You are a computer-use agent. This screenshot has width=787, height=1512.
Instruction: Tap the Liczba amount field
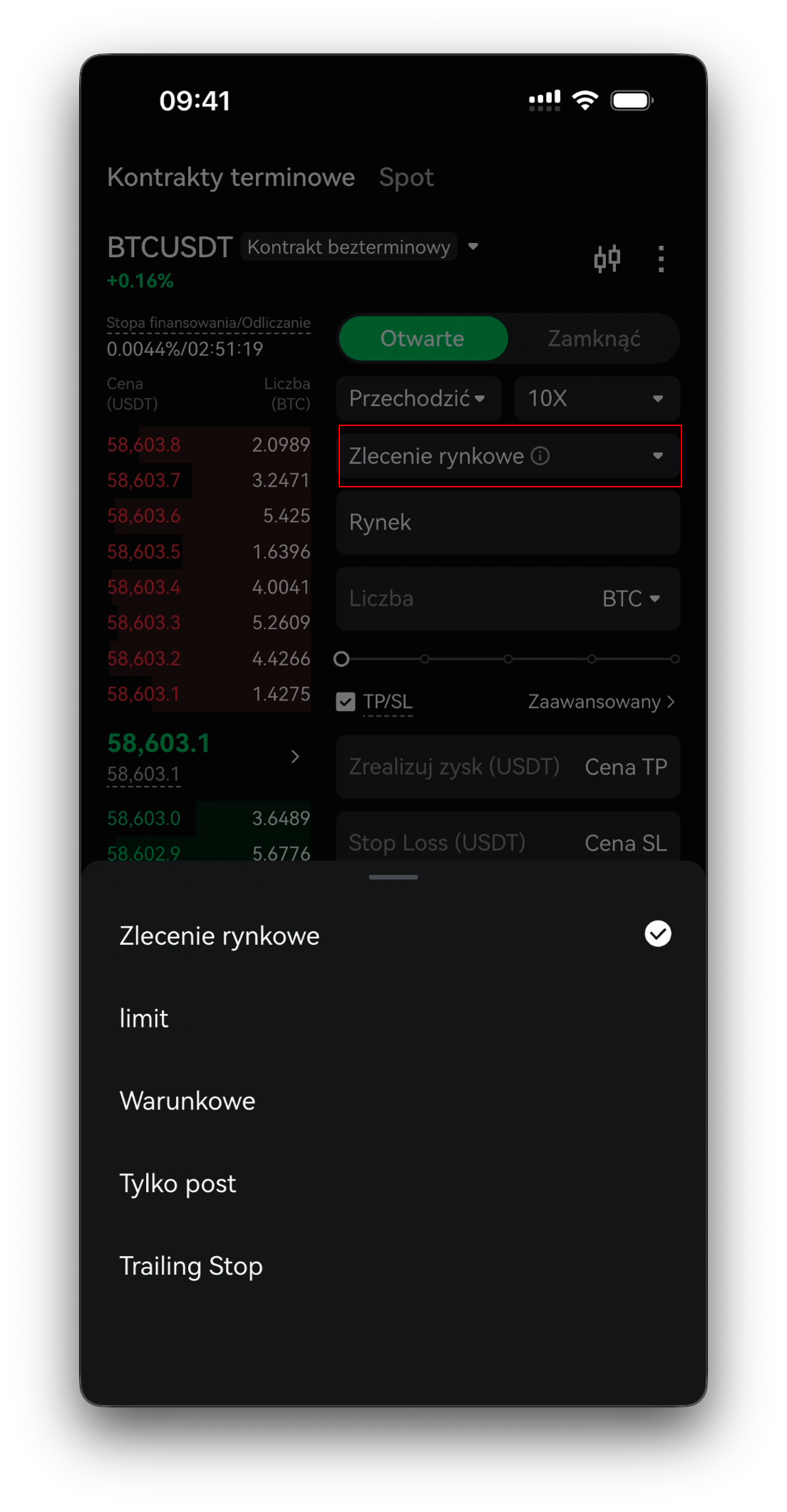[463, 599]
